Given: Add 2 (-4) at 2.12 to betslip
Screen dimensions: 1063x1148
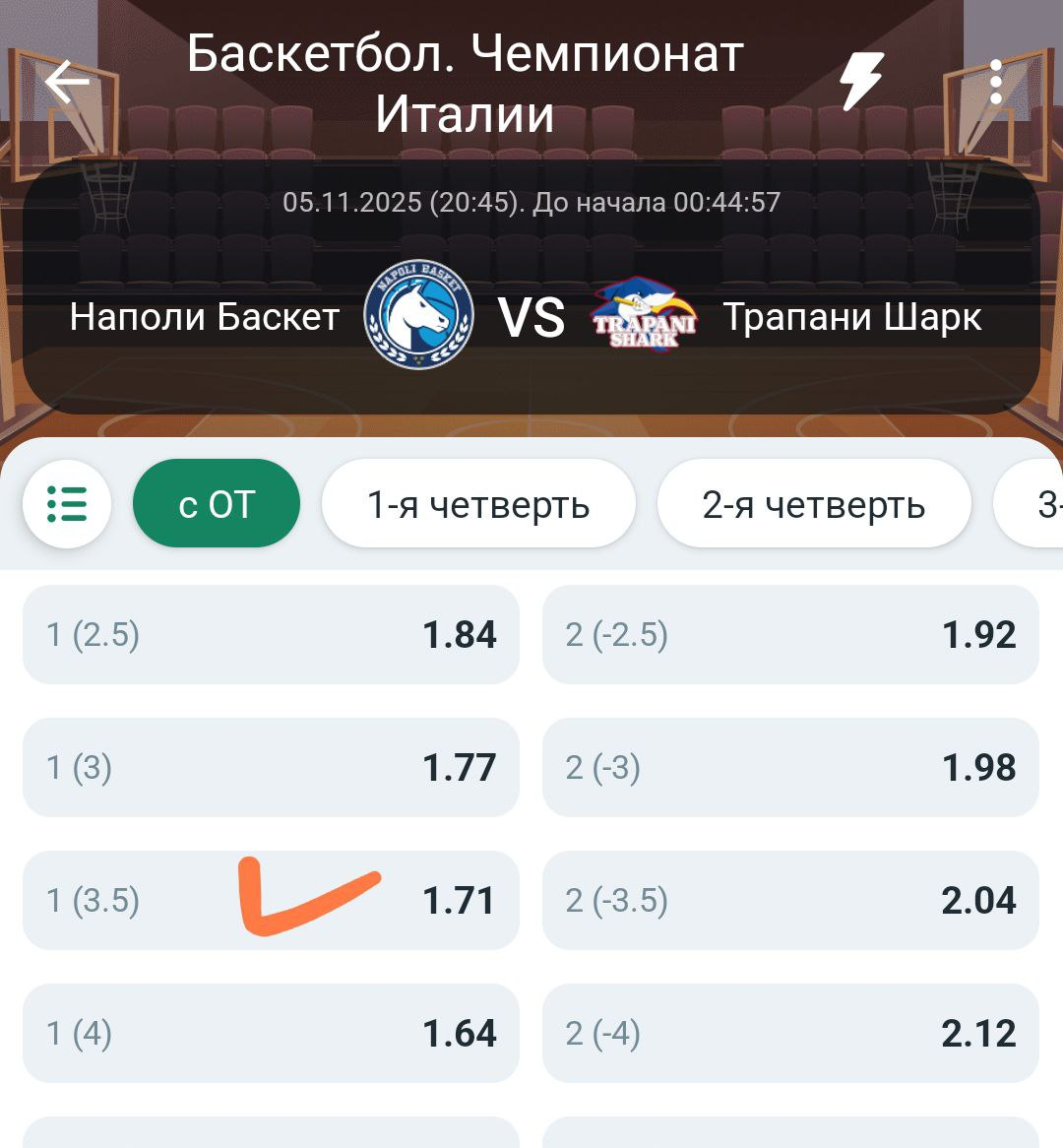Looking at the screenshot, I should (x=790, y=1034).
